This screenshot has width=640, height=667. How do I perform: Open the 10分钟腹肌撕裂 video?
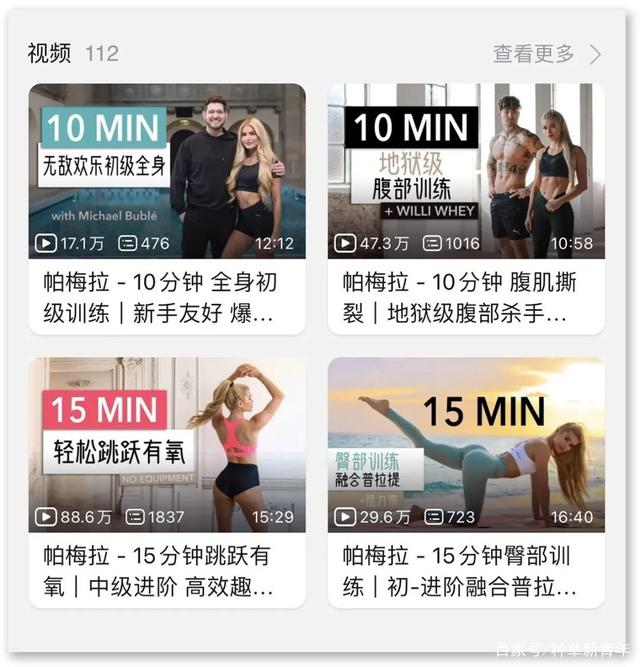tap(466, 171)
